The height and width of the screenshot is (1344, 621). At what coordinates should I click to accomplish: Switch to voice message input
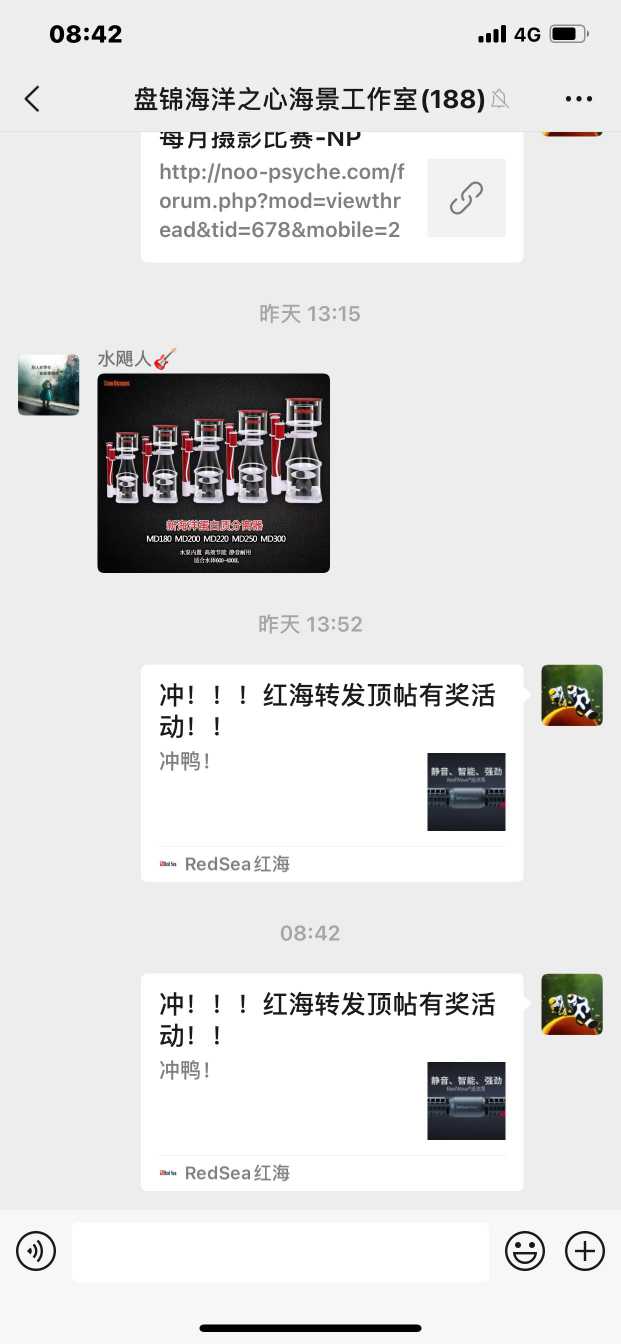click(36, 1251)
